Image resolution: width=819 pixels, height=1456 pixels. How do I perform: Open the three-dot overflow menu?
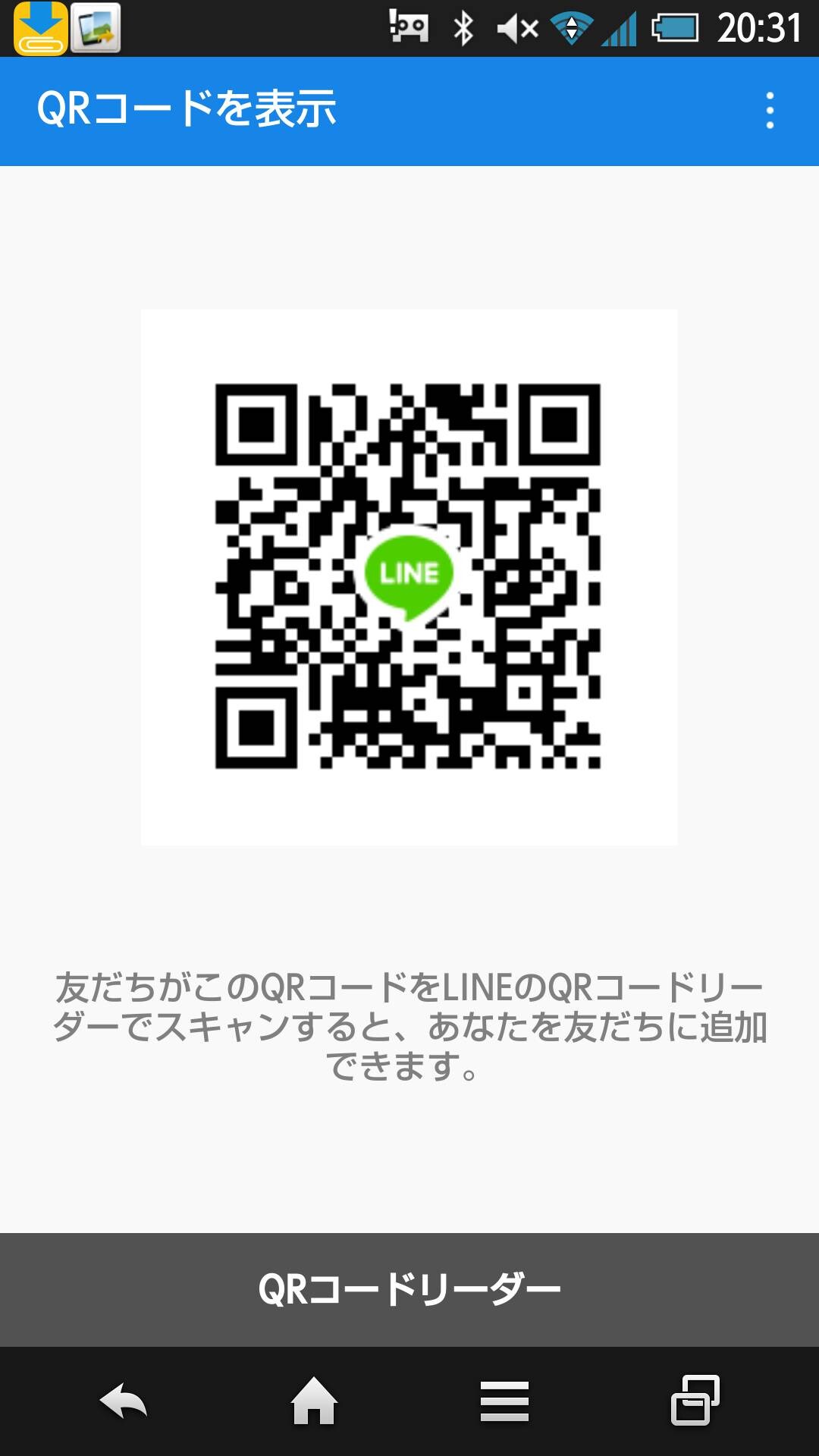pyautogui.click(x=770, y=111)
